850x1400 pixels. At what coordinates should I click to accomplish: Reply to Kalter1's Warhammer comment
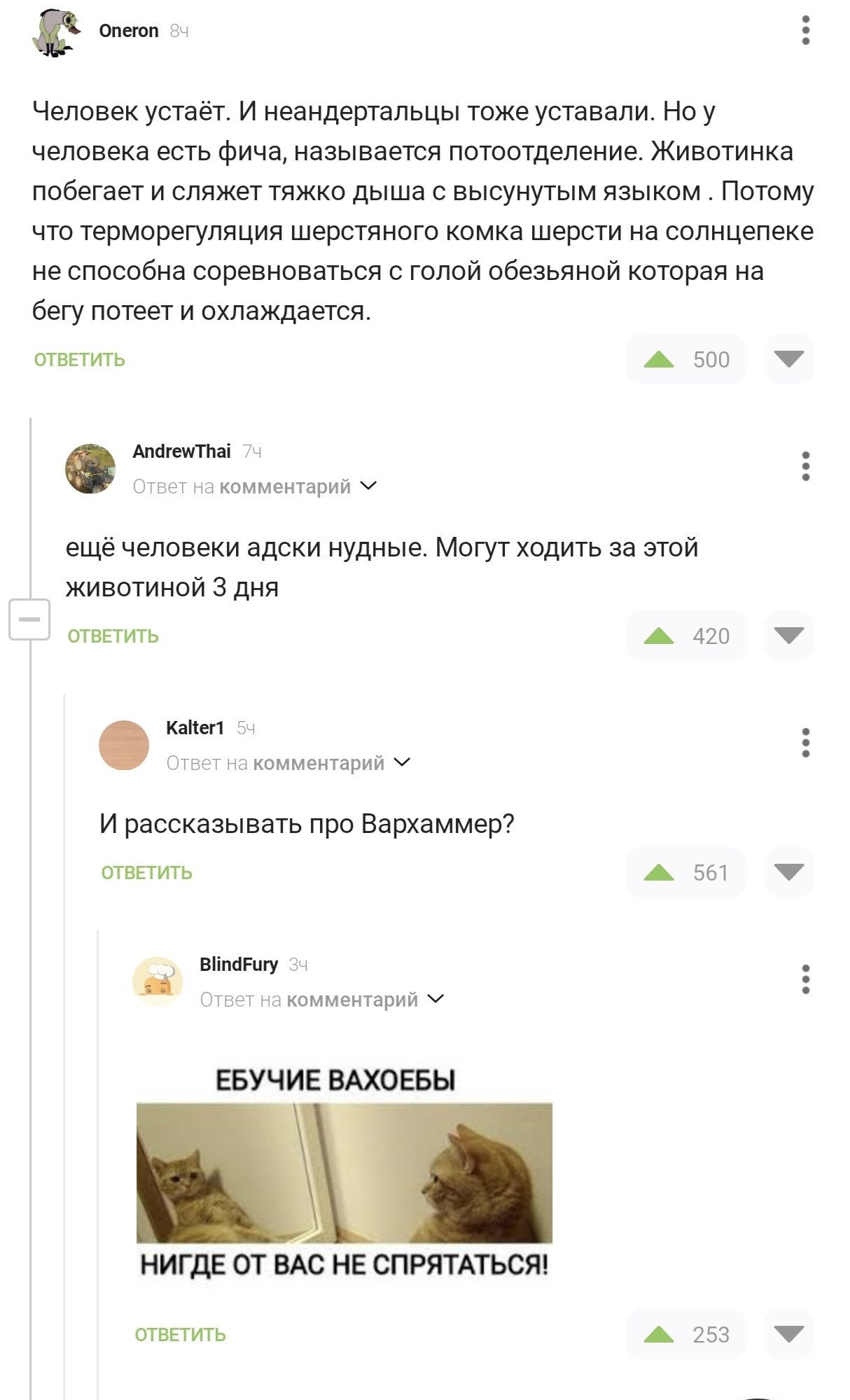tap(146, 873)
